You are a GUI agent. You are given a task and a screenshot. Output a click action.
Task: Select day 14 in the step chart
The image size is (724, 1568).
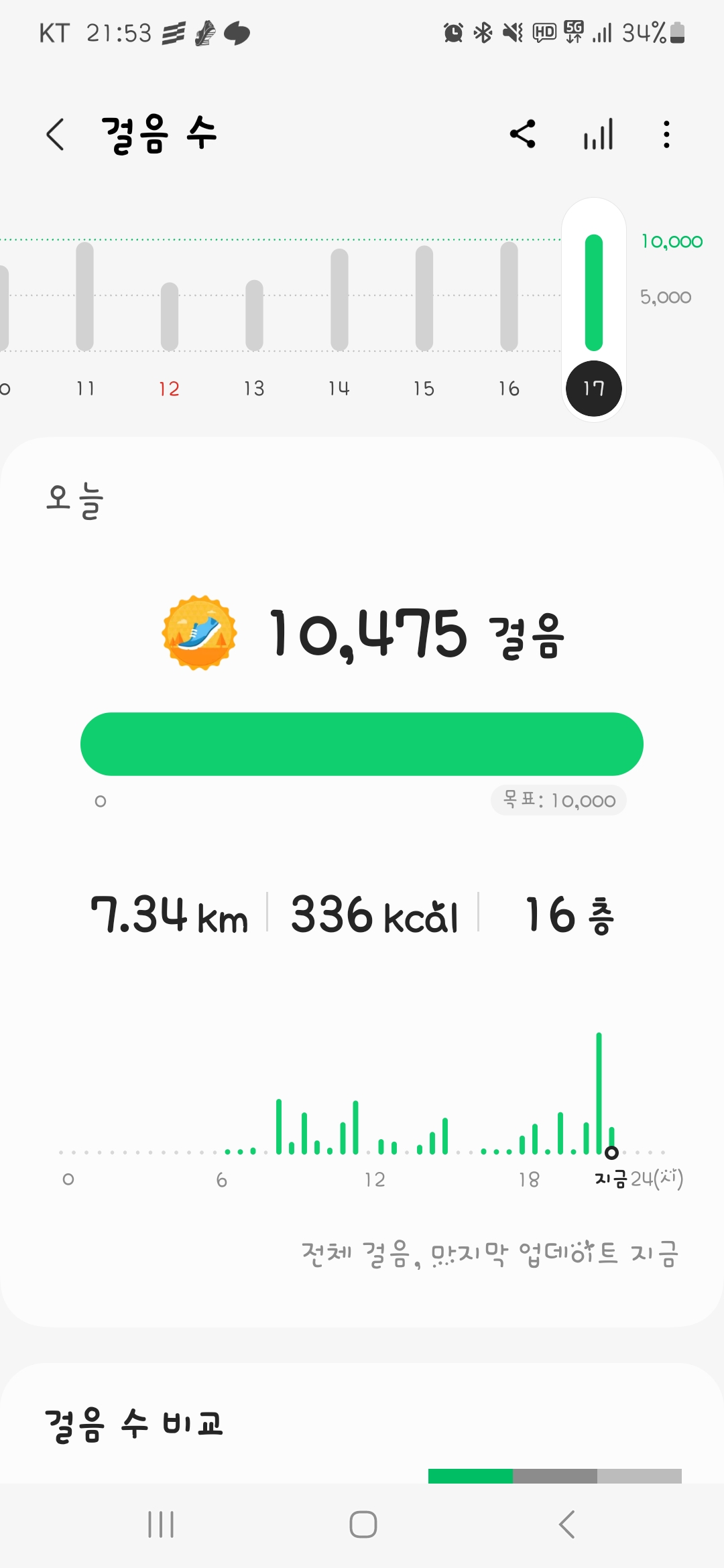[x=339, y=315]
